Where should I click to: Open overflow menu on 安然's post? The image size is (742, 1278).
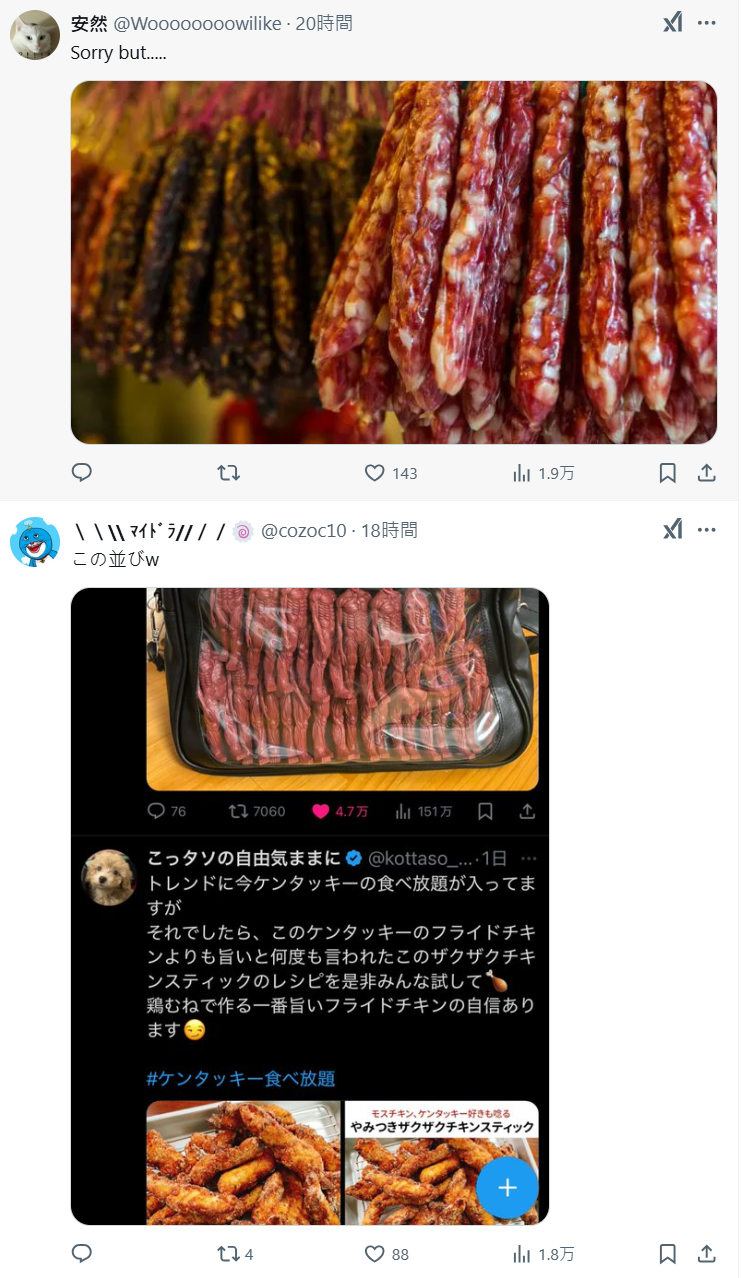707,23
